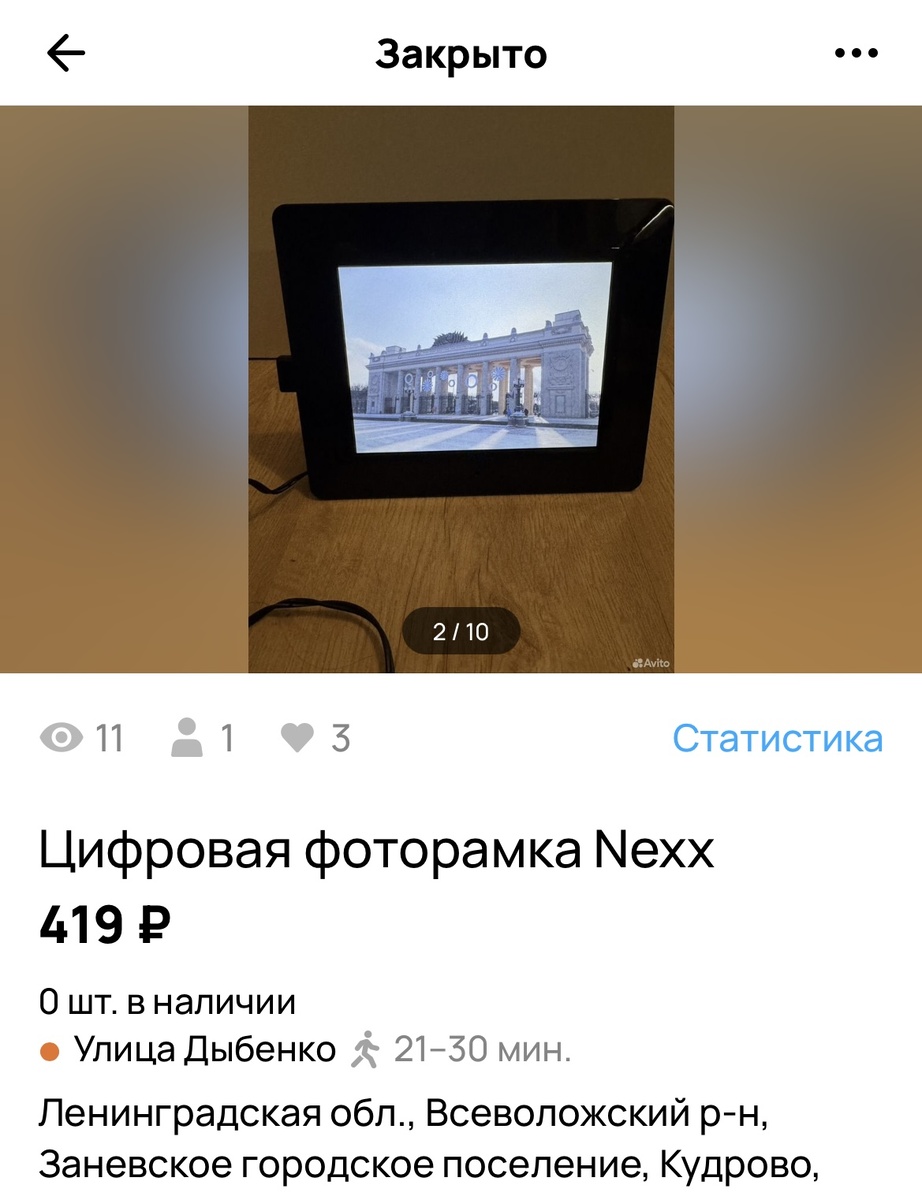Open the Статистика link

point(777,738)
